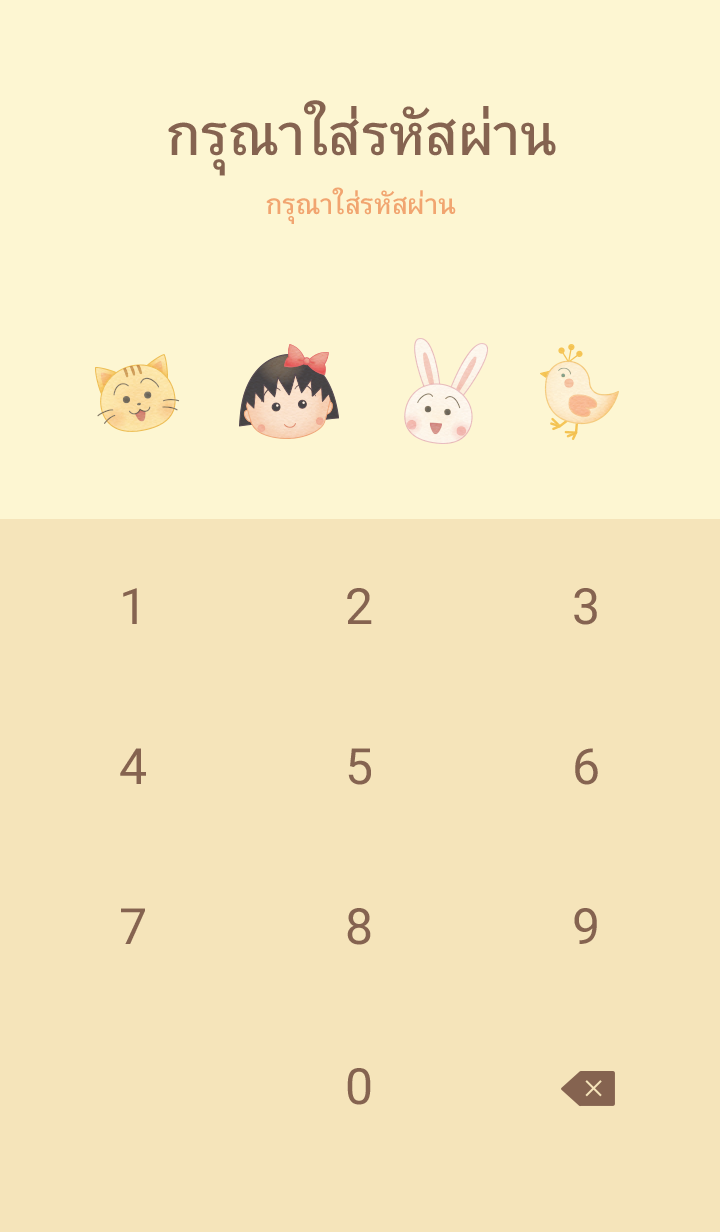Select digit 9 on the keypad

point(586,928)
